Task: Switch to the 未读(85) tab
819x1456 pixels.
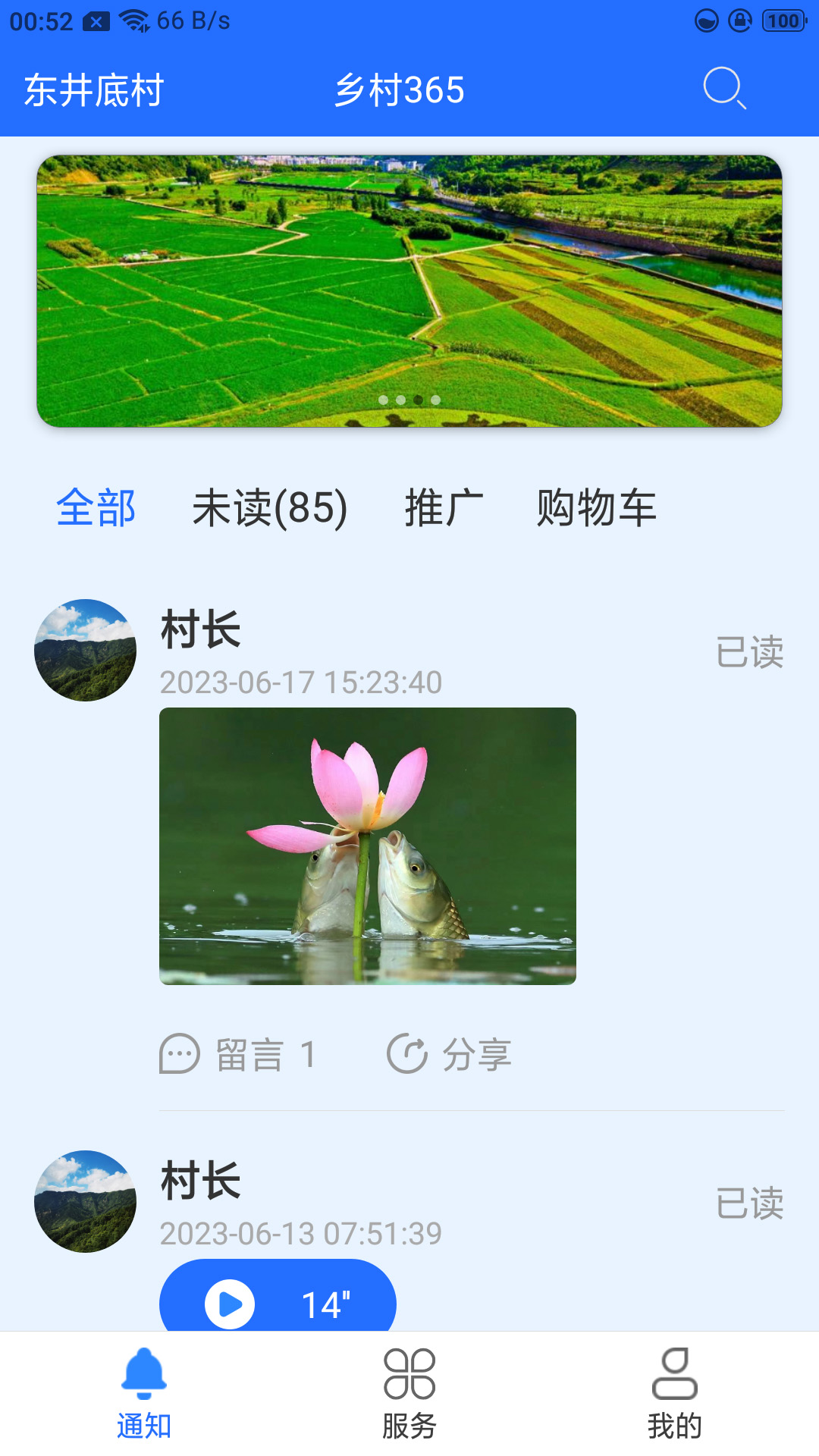Action: pos(269,510)
